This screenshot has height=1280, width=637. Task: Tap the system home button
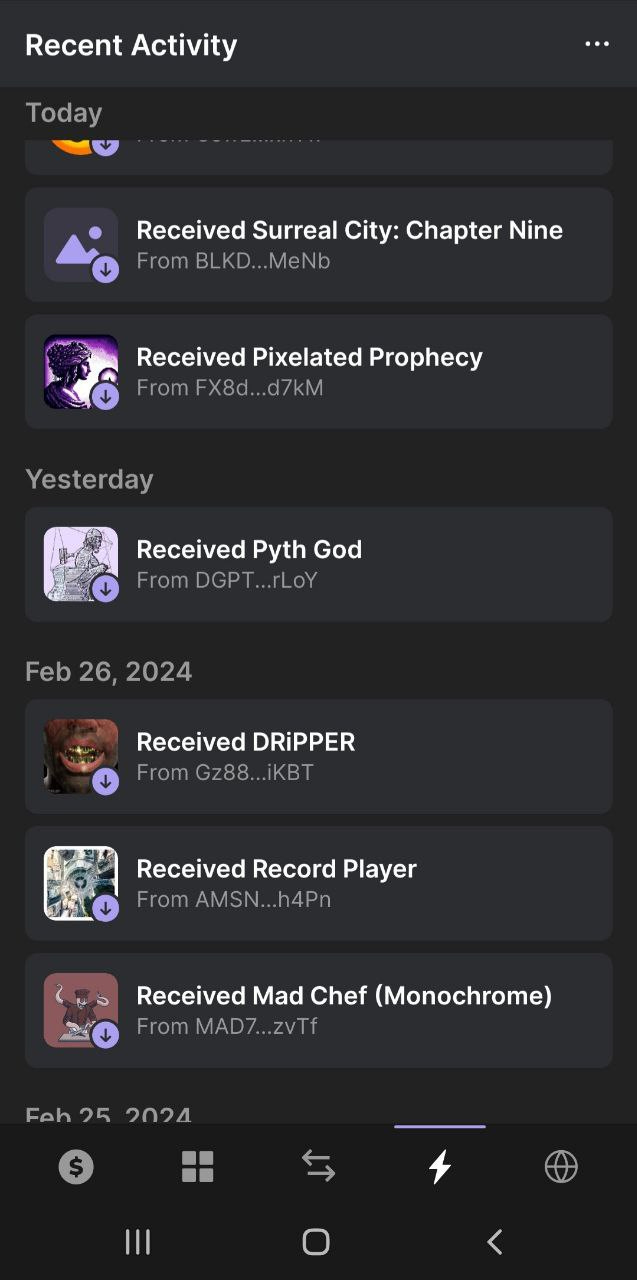[x=316, y=1242]
